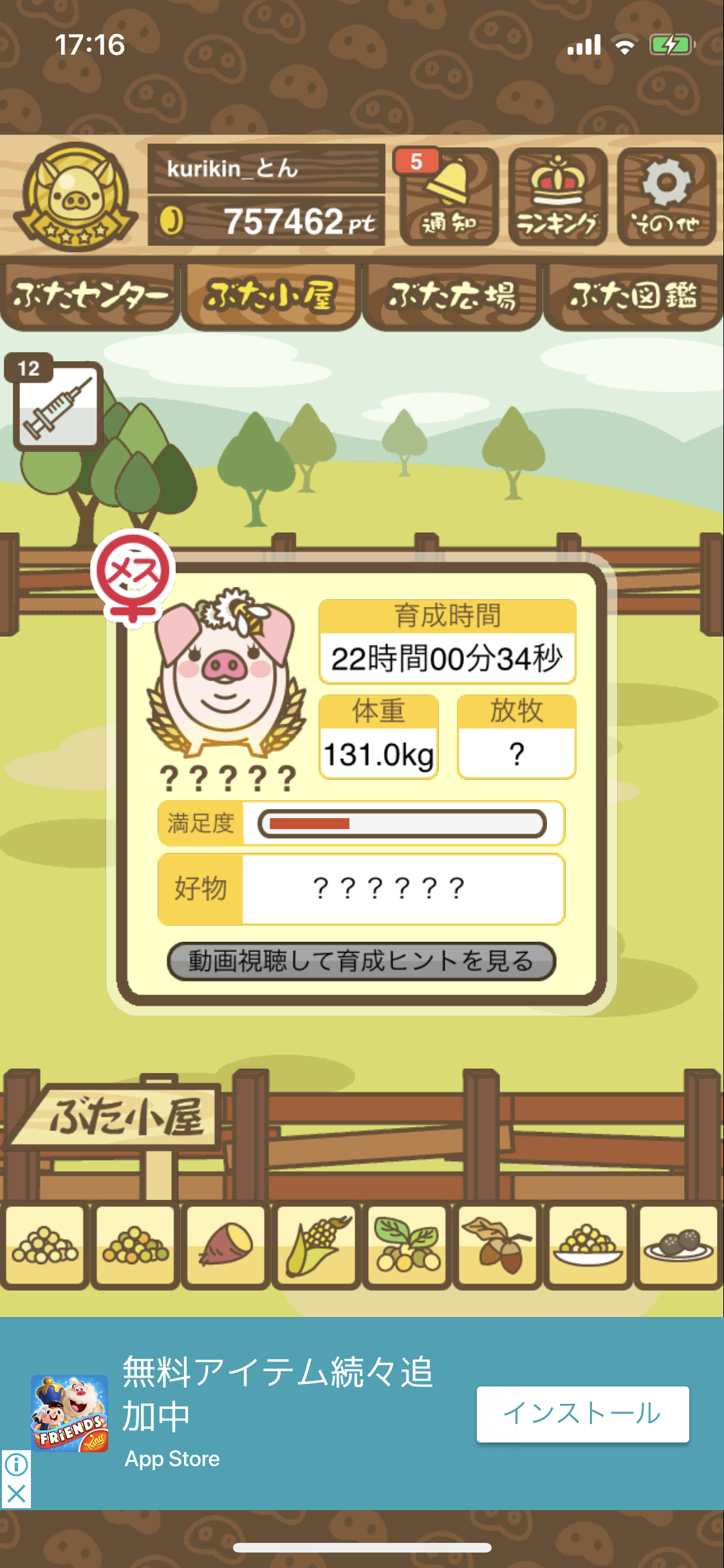
Task: Select the dark truffles plate feed
Action: [678, 1245]
